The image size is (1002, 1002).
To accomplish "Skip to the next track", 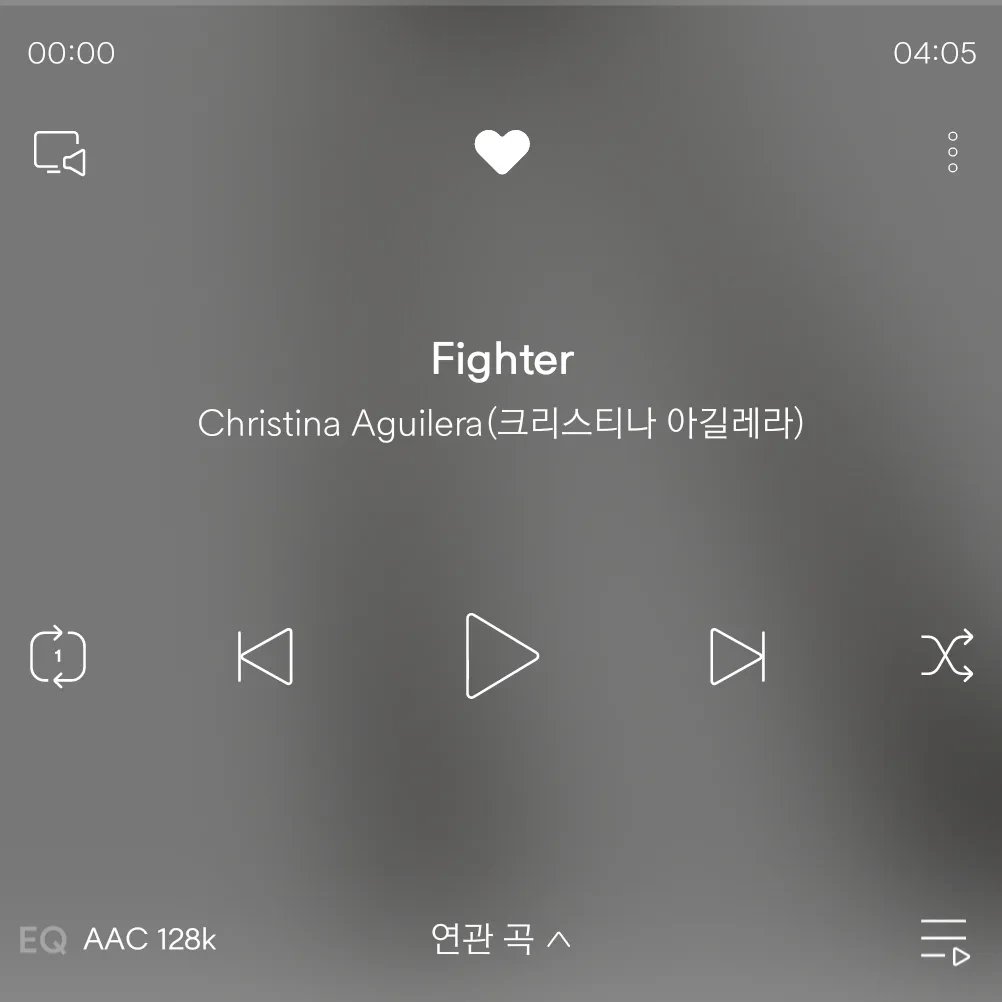I will coord(737,657).
